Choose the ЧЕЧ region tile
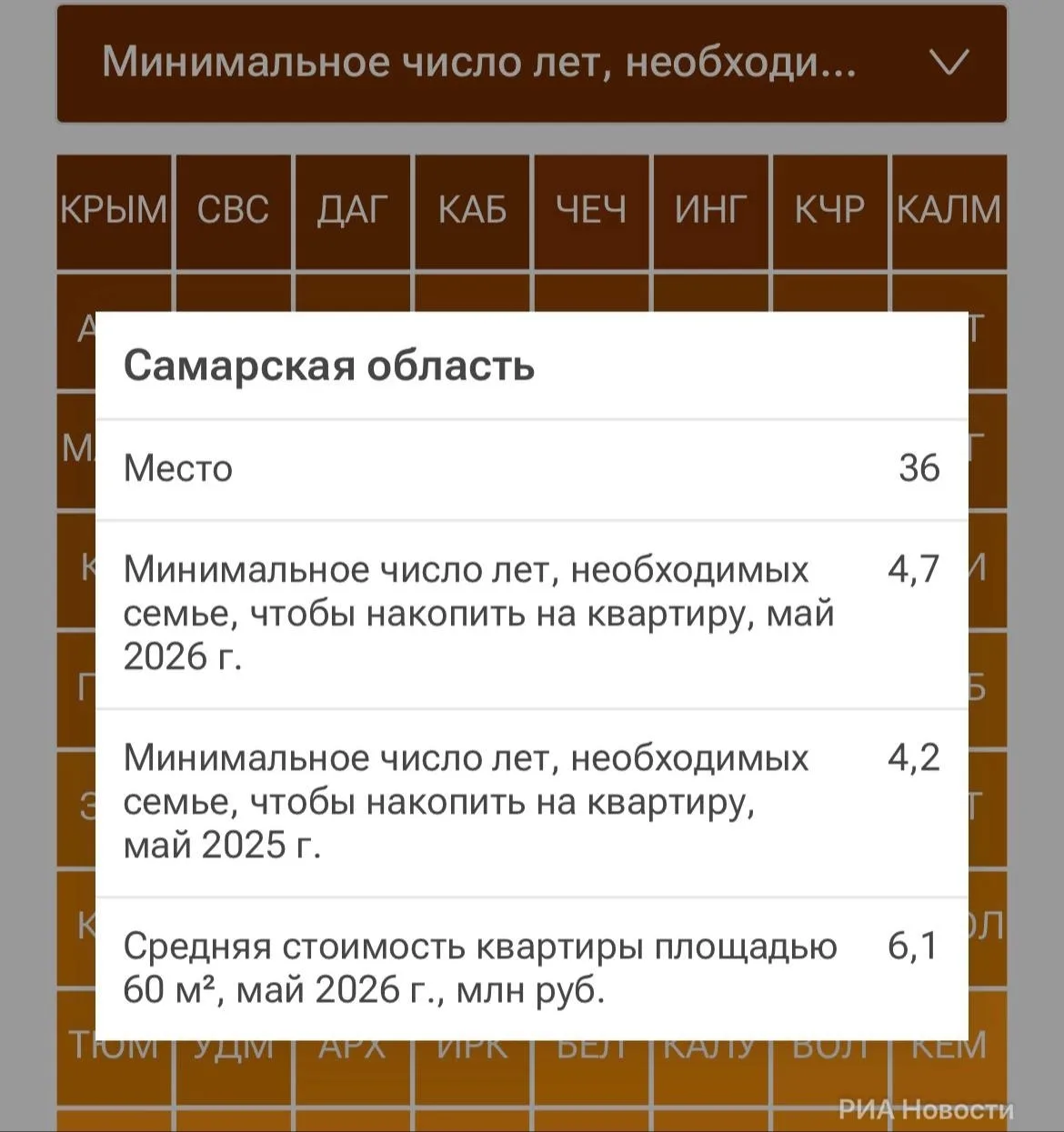Image resolution: width=1064 pixels, height=1132 pixels. coord(592,212)
